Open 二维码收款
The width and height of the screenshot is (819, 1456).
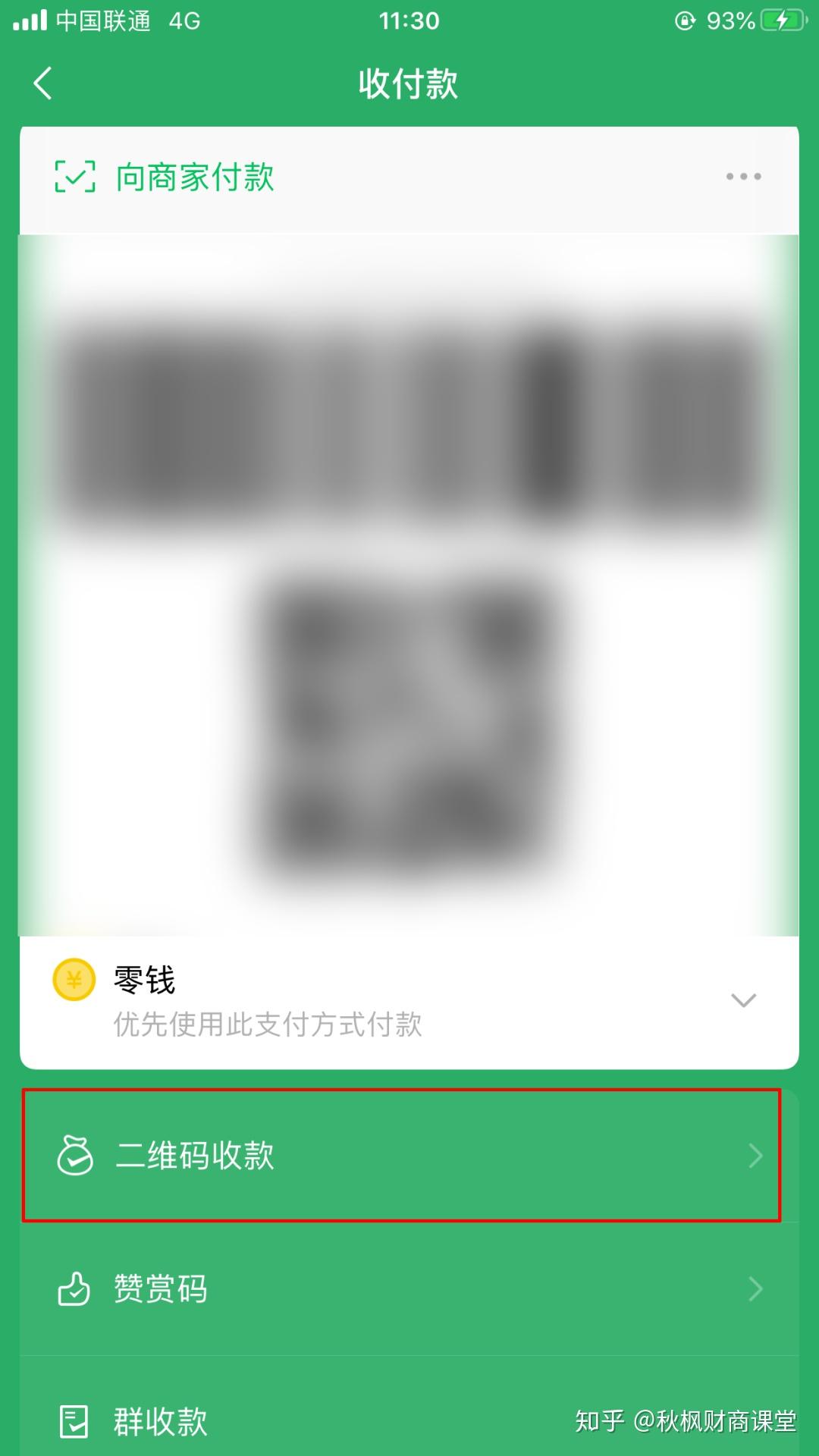402,1155
